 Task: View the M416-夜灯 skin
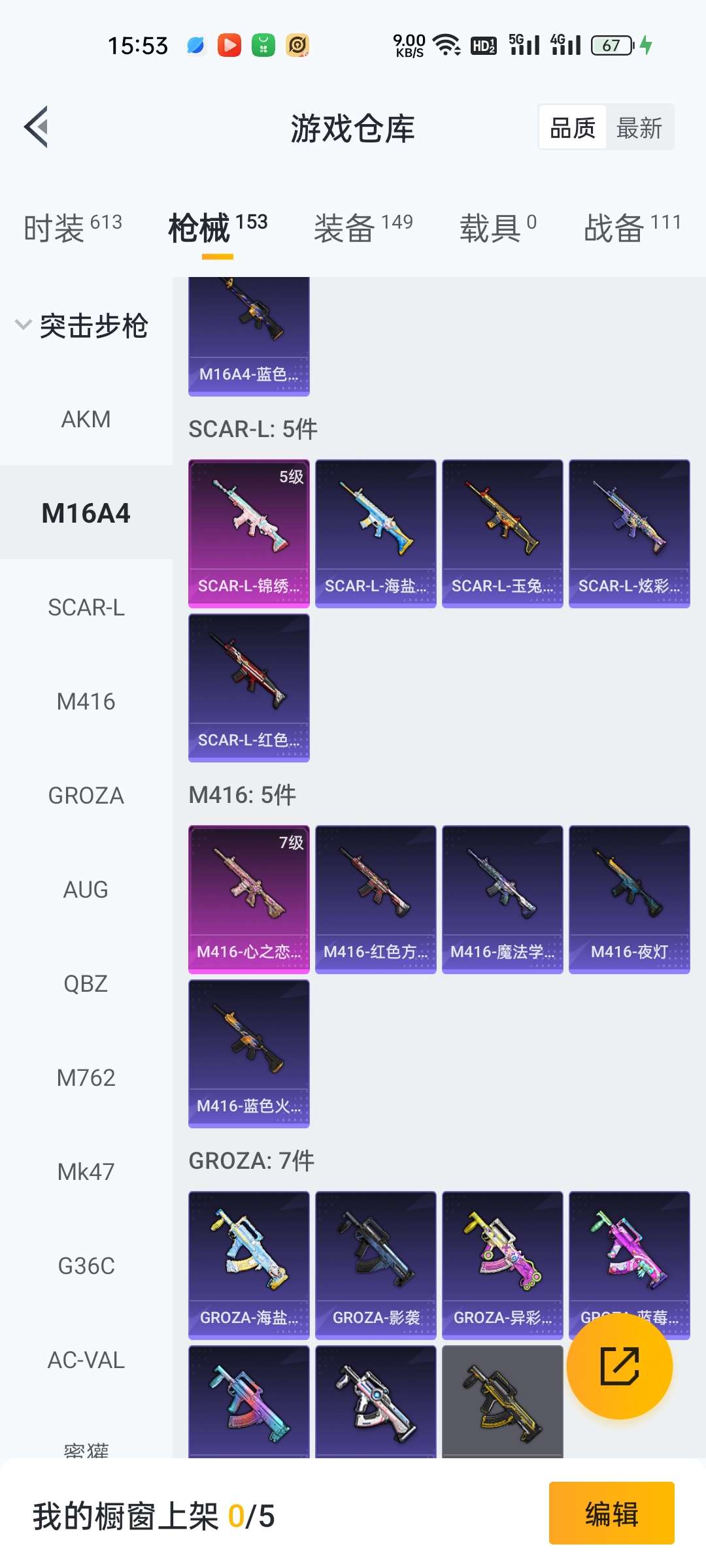[629, 899]
